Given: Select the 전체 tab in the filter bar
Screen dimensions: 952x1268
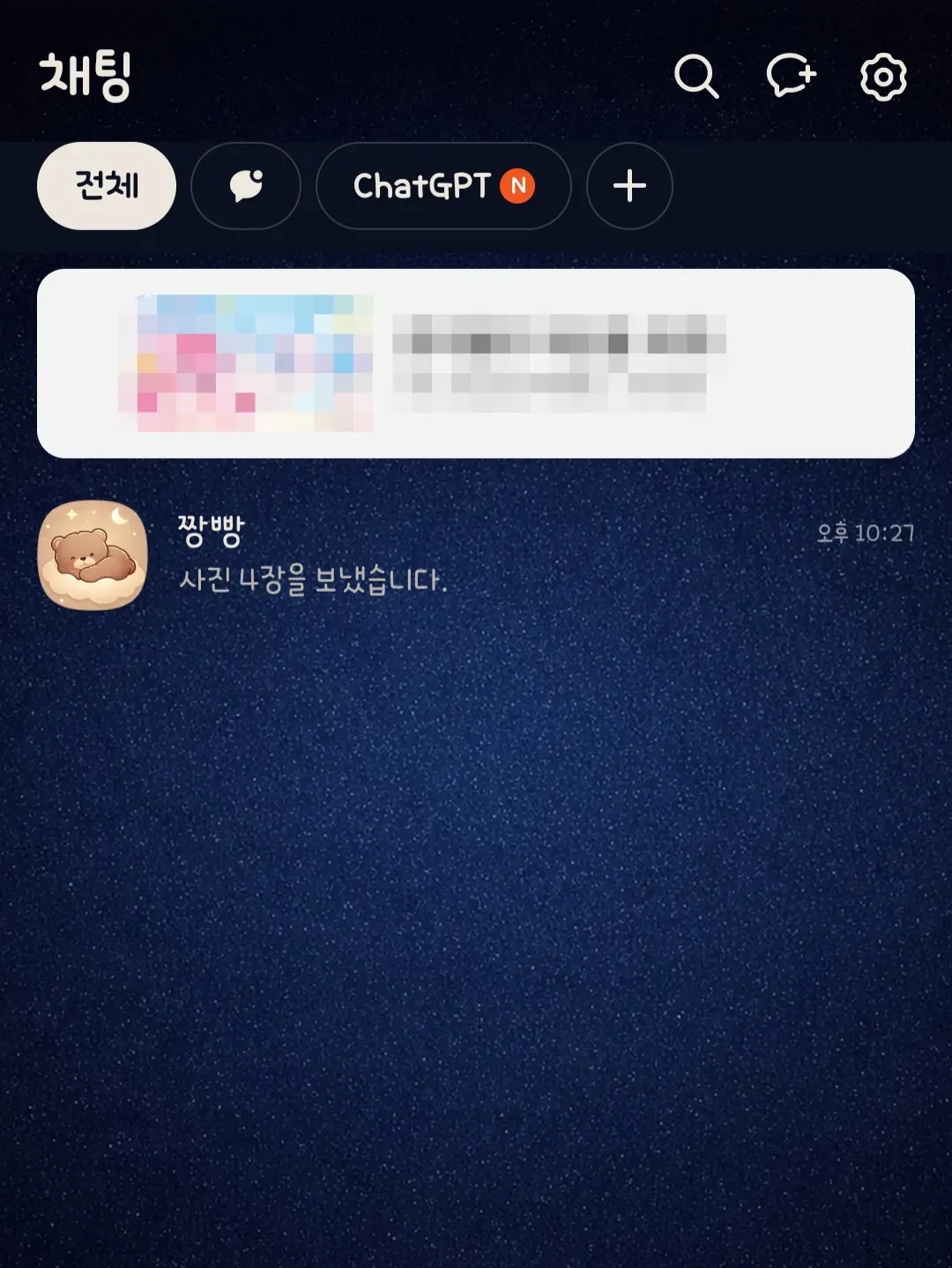Looking at the screenshot, I should [x=106, y=186].
